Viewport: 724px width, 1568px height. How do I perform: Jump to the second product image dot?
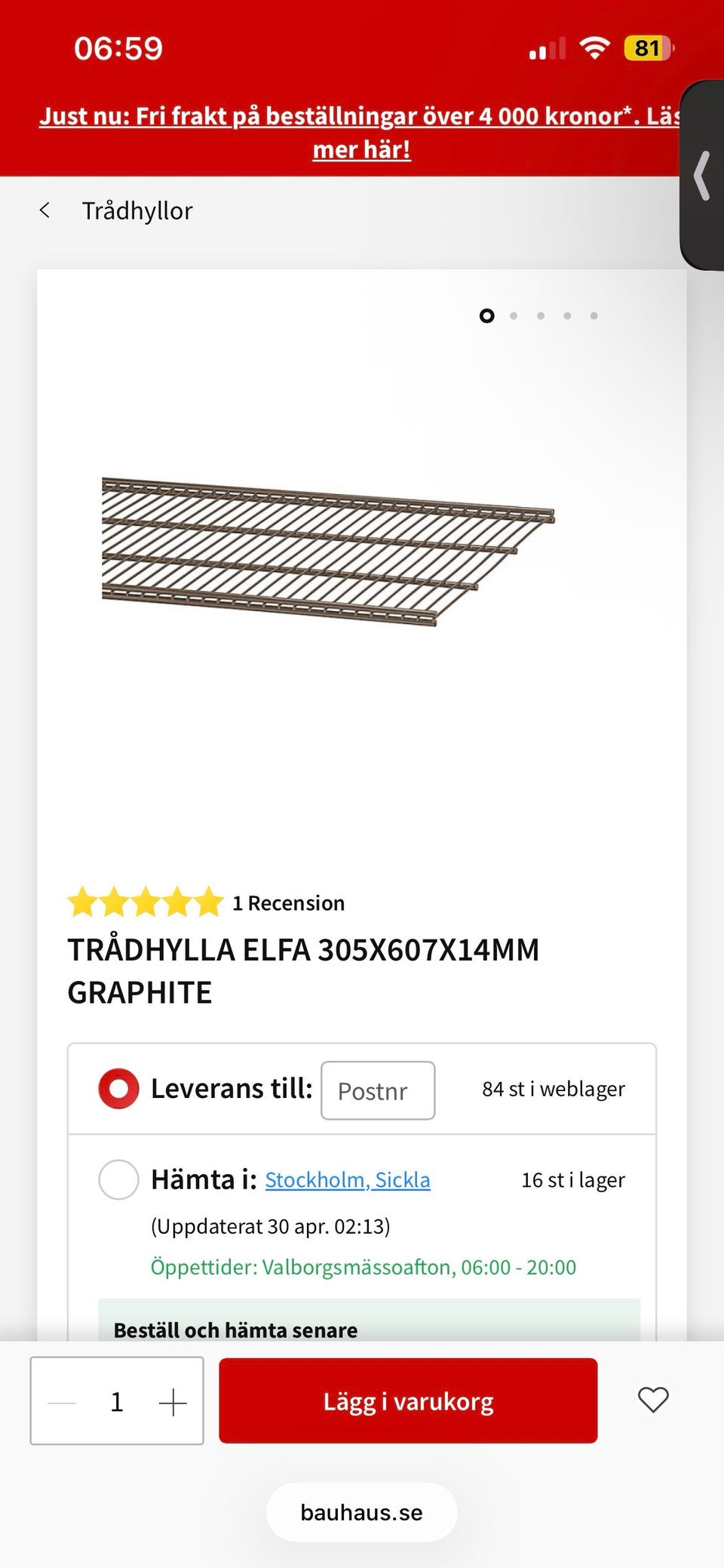pos(514,316)
